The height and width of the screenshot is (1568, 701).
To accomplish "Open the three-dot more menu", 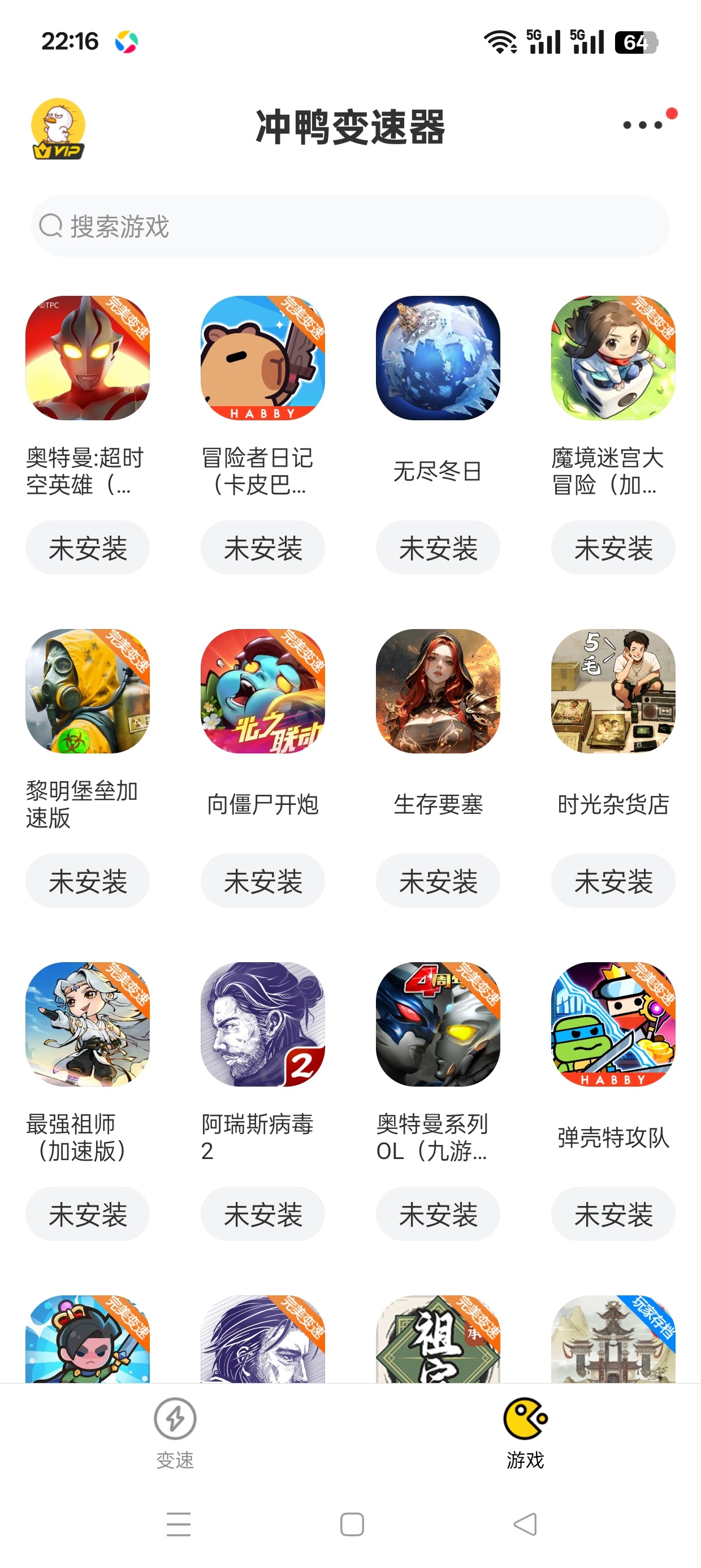I will [643, 125].
